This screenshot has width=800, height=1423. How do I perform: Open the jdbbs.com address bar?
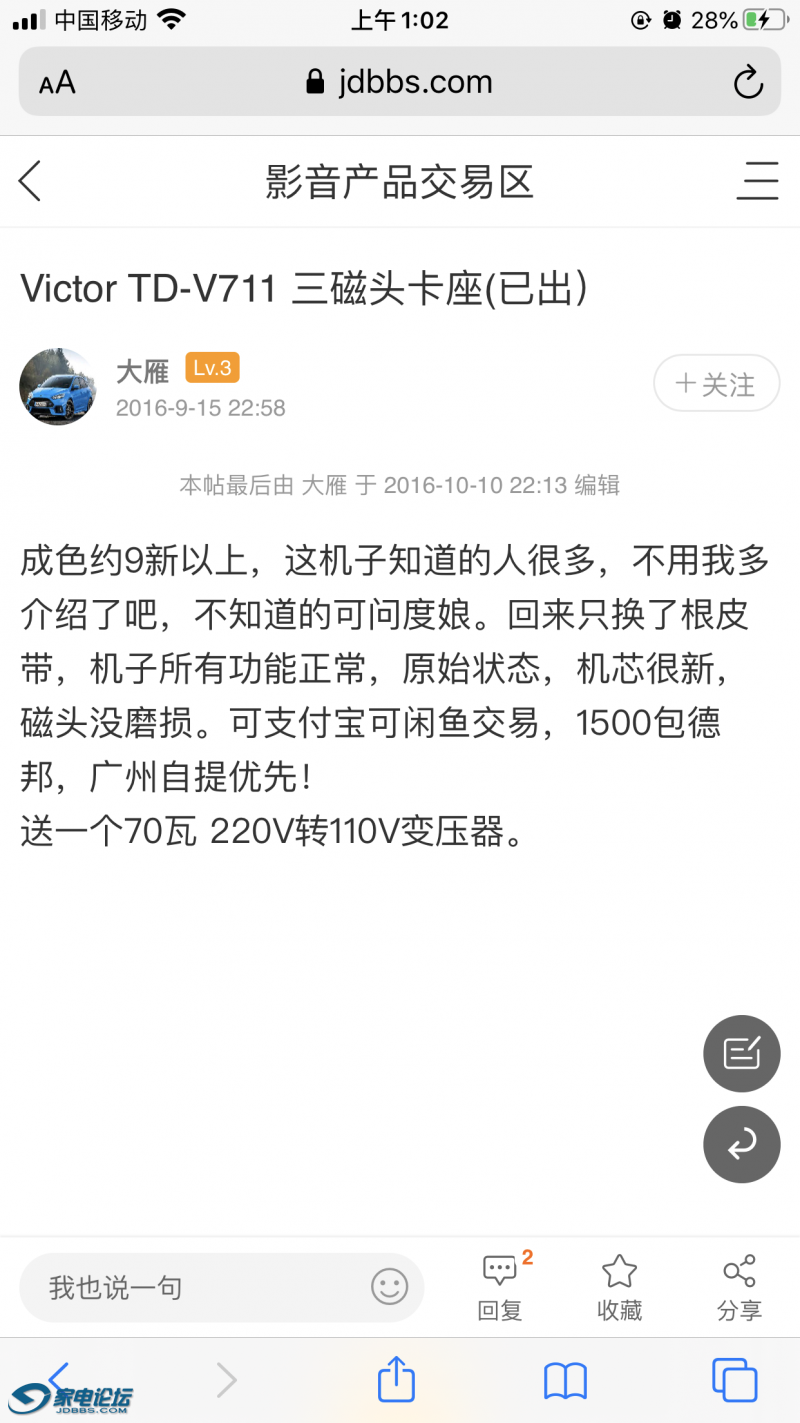click(400, 83)
